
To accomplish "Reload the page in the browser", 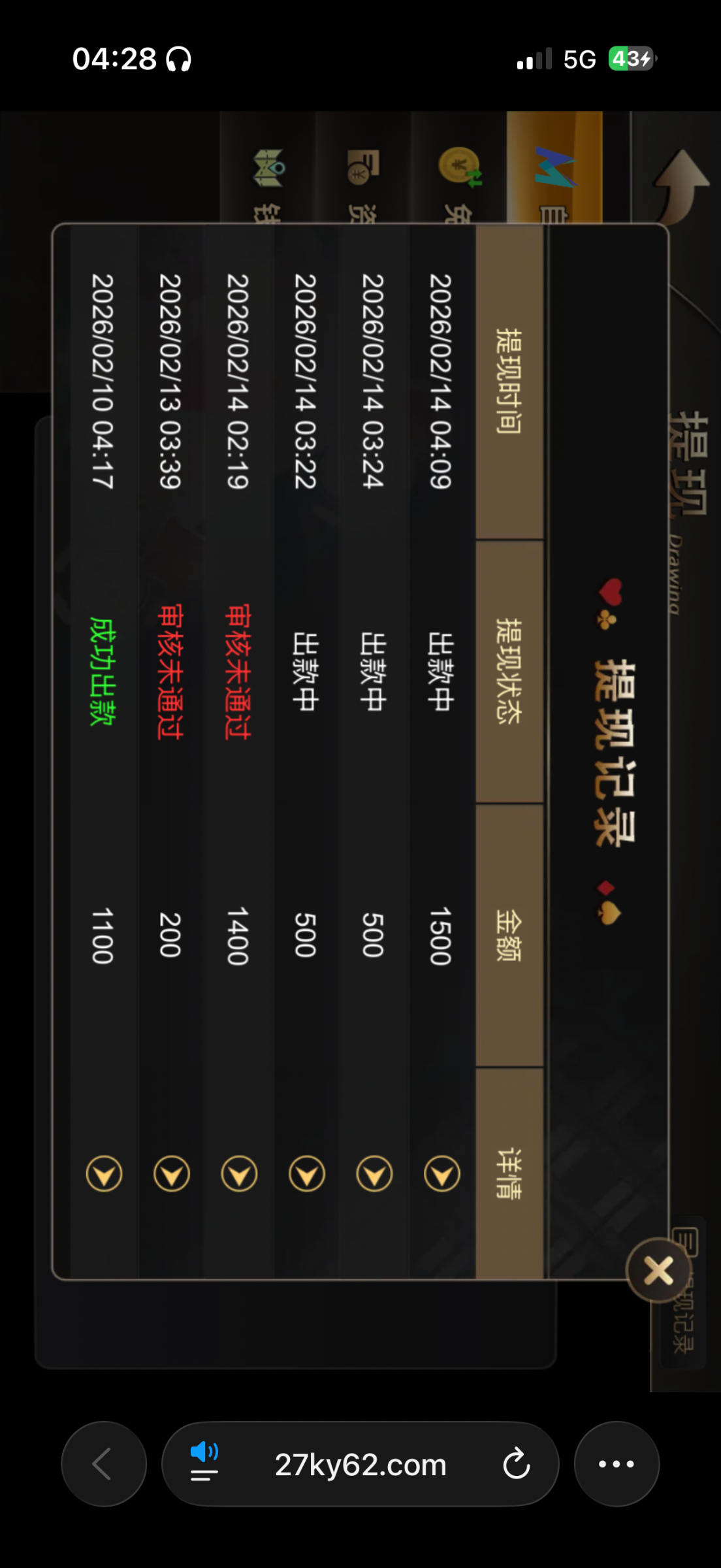I will tap(516, 1464).
